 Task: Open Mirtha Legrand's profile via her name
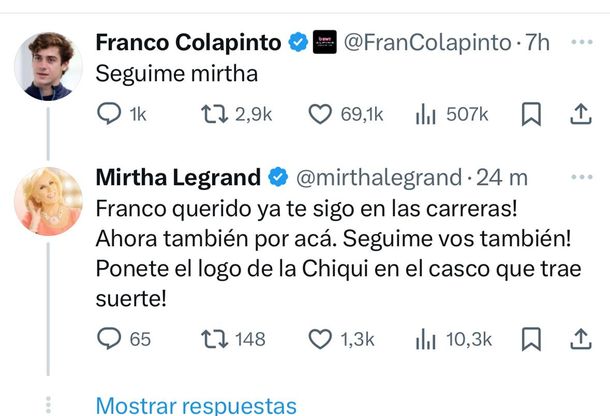click(x=178, y=178)
